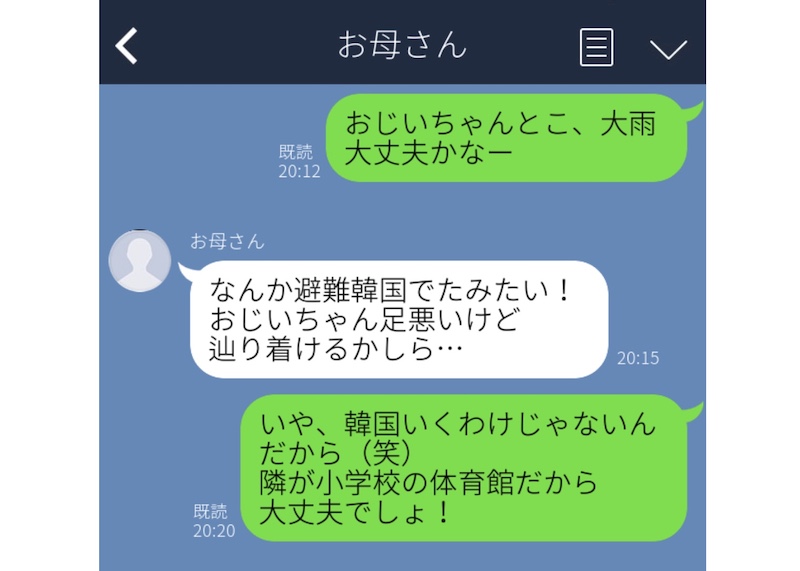The width and height of the screenshot is (800, 571).
Task: Go back from the お母さん chat
Action: tap(127, 46)
